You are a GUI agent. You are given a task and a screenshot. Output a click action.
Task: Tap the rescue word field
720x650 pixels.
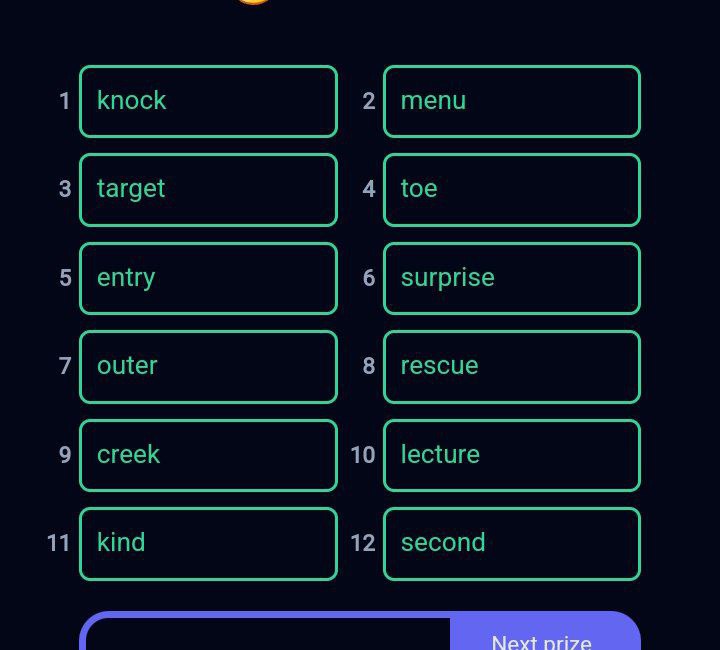tap(511, 366)
